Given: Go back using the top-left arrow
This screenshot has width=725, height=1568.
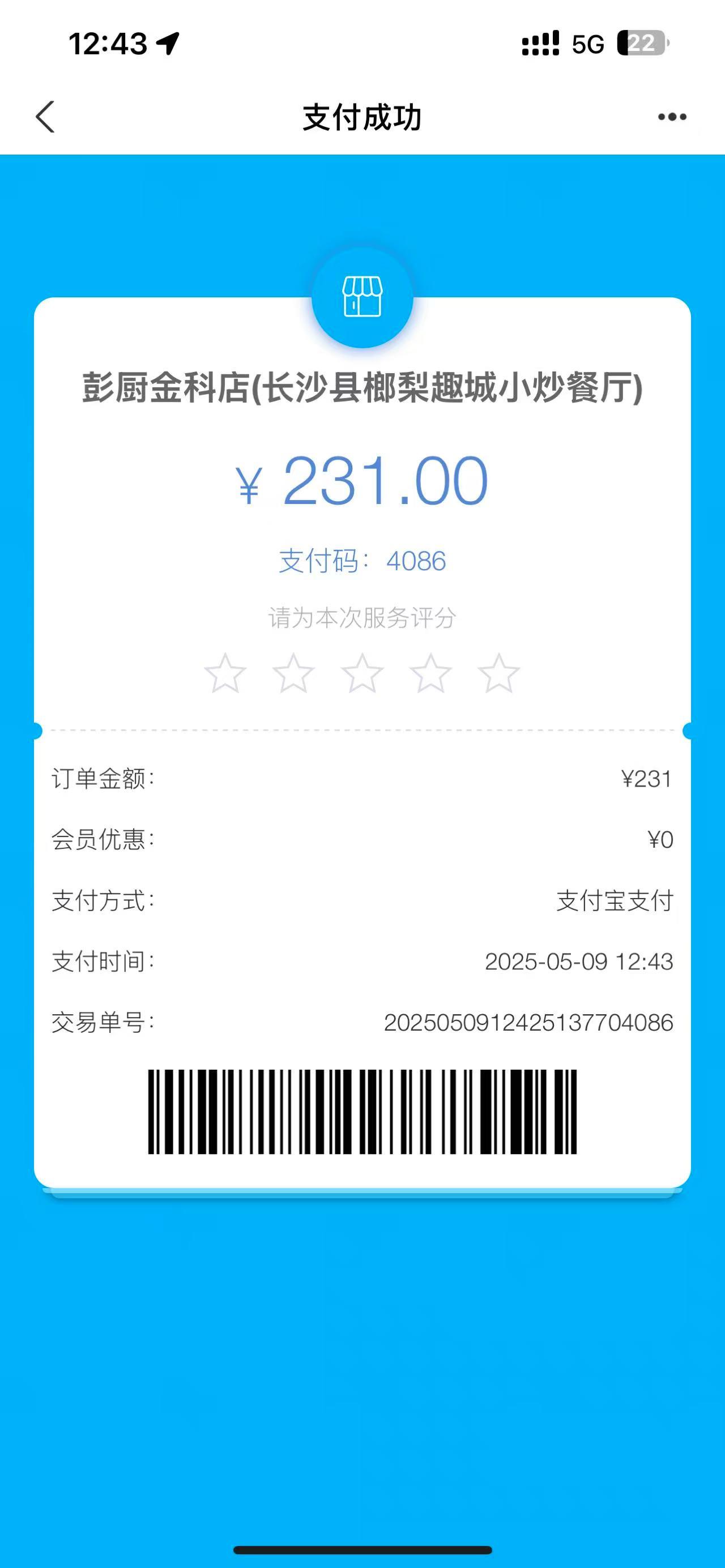Looking at the screenshot, I should (x=45, y=117).
